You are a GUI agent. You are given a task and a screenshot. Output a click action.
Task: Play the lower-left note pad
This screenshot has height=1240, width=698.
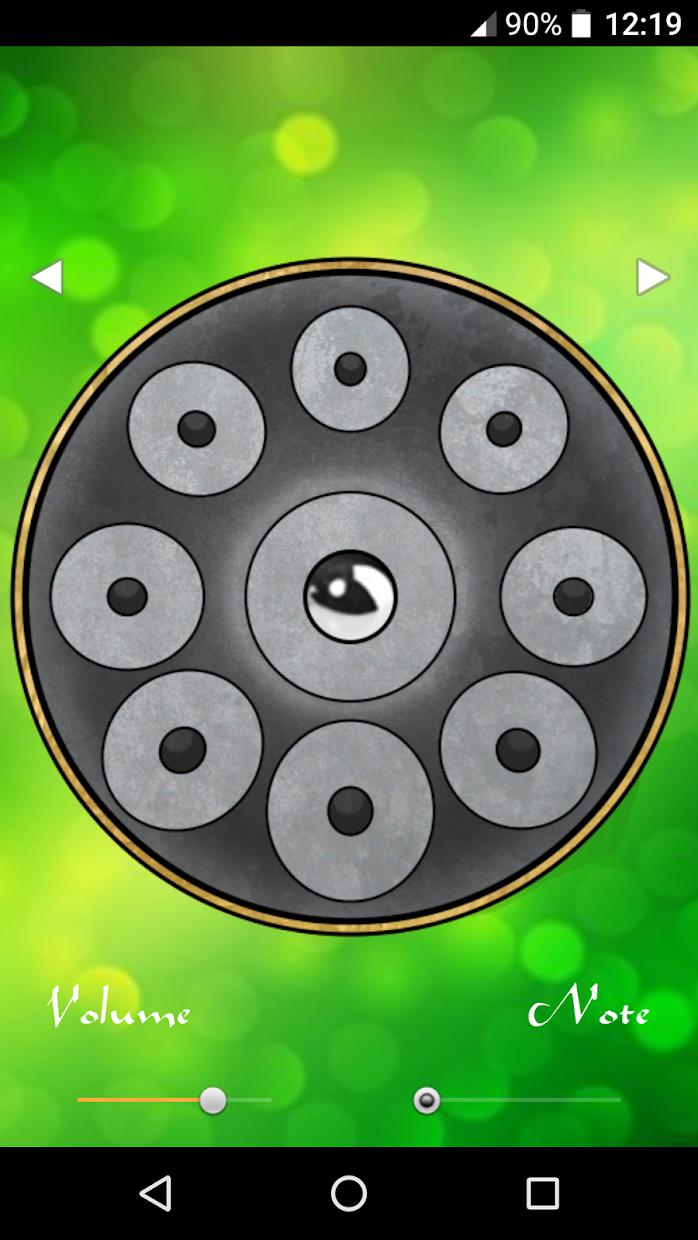tap(182, 749)
